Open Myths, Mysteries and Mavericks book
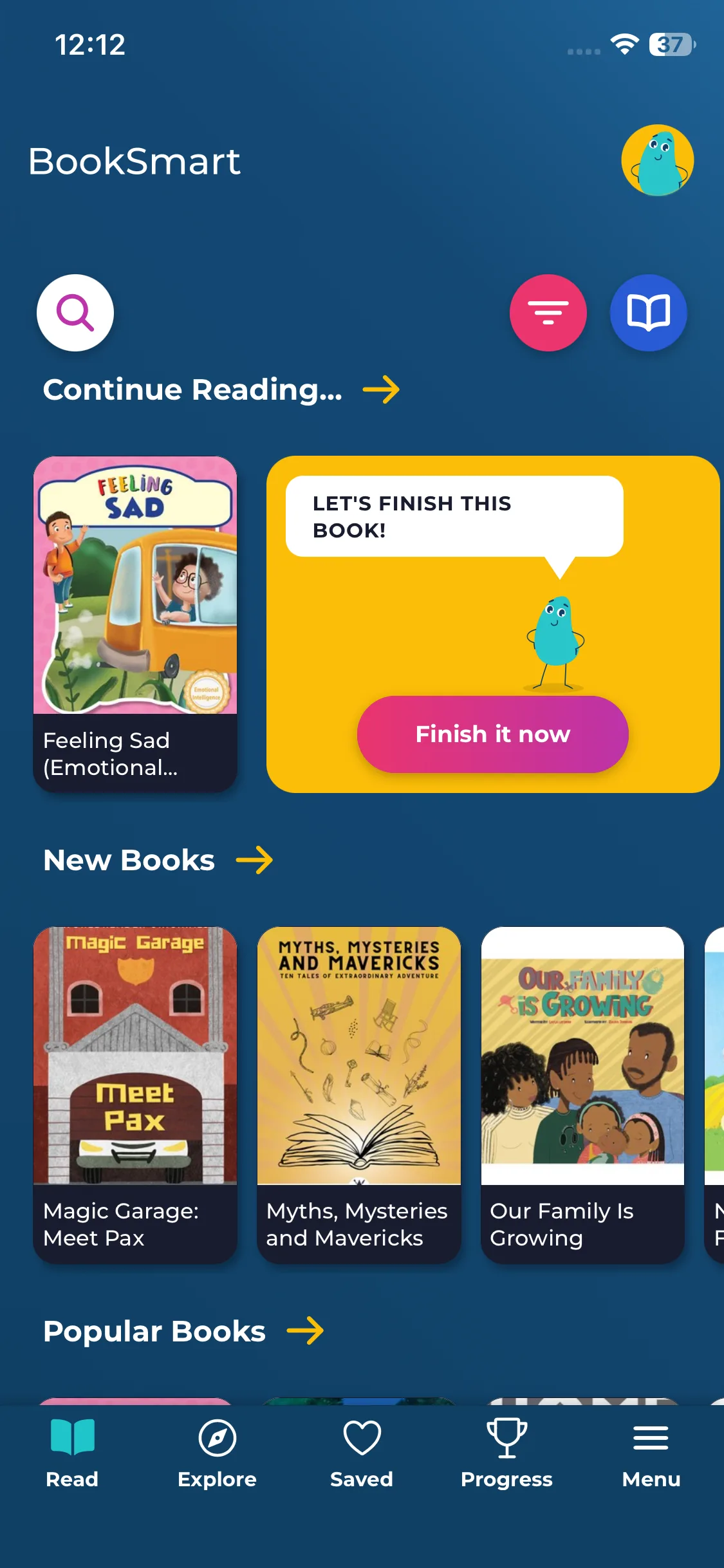 359,1094
